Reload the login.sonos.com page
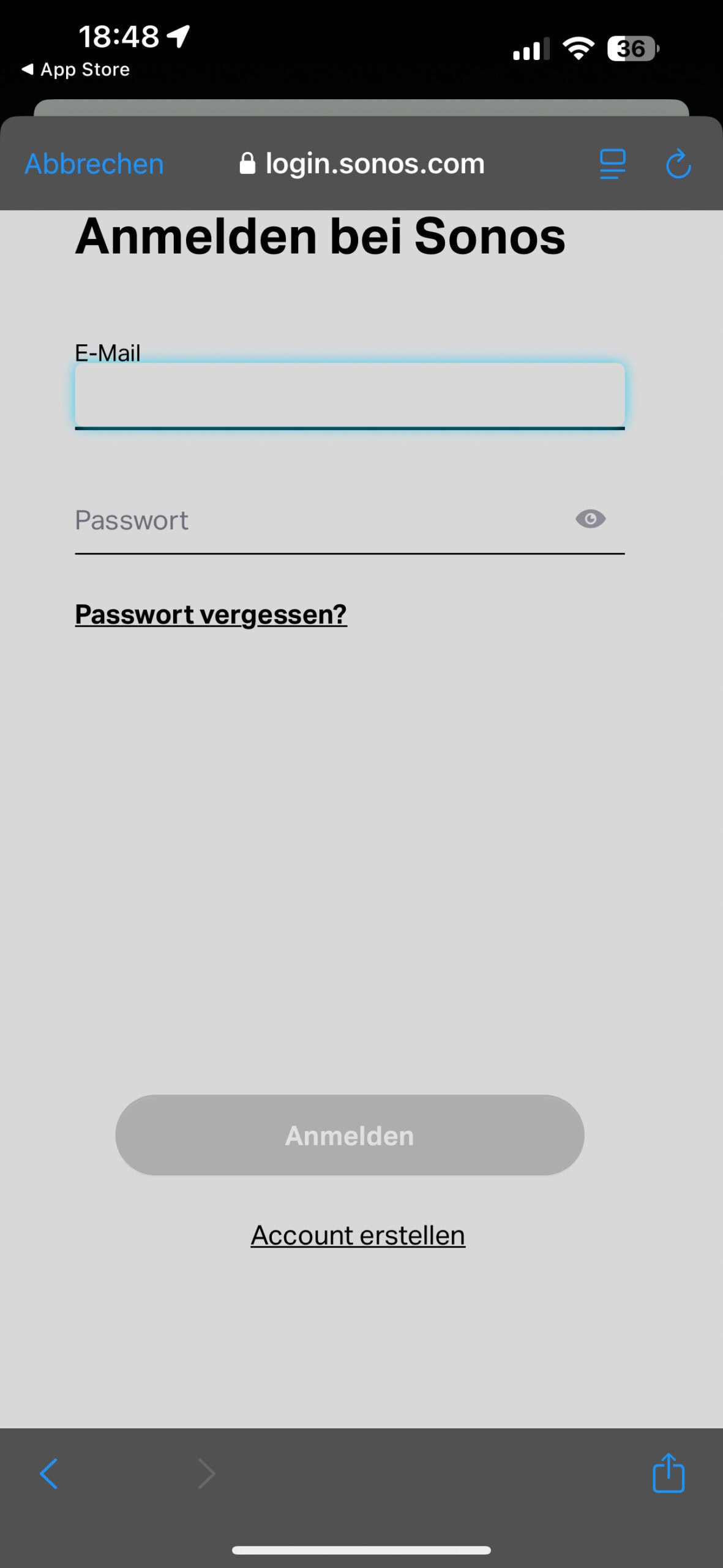 (678, 164)
